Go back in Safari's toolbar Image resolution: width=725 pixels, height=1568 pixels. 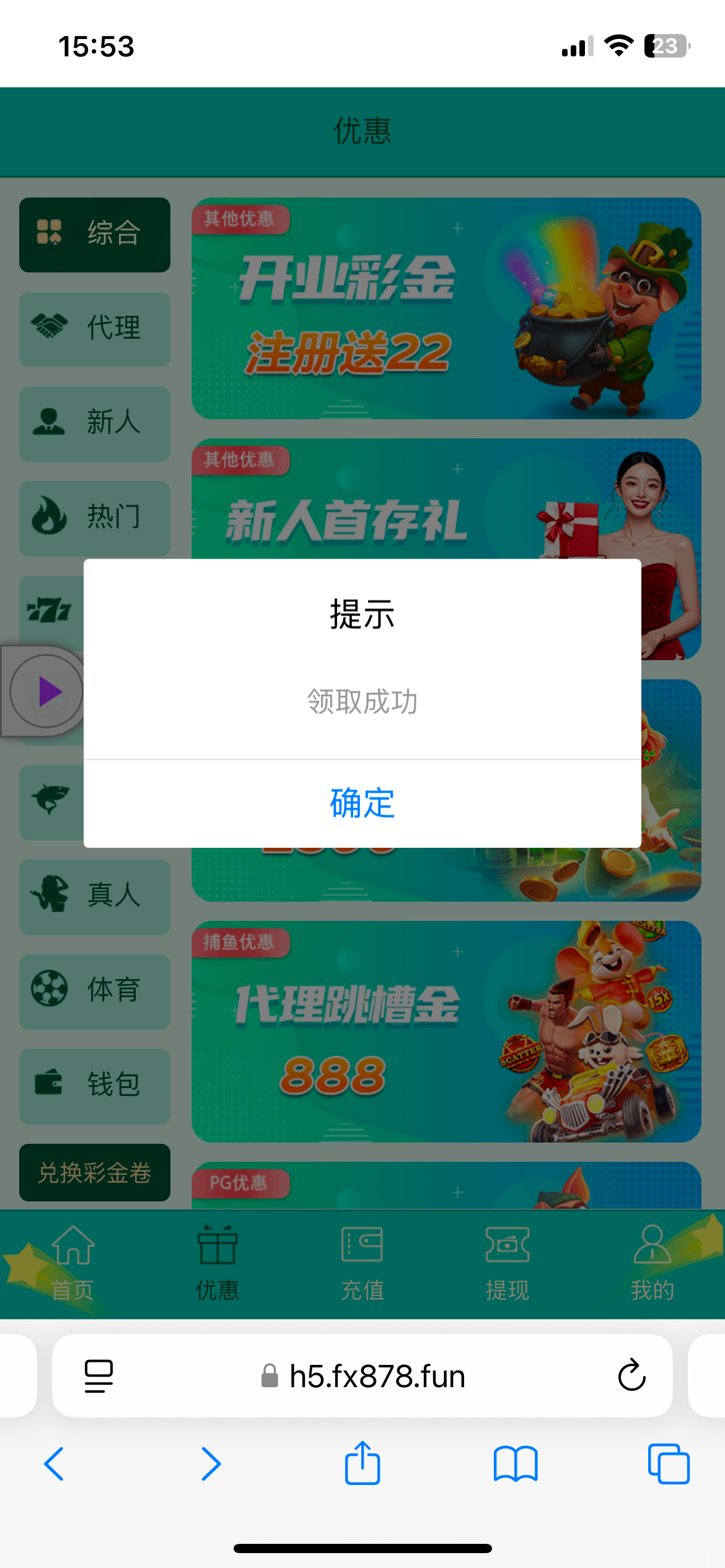coord(55,1463)
